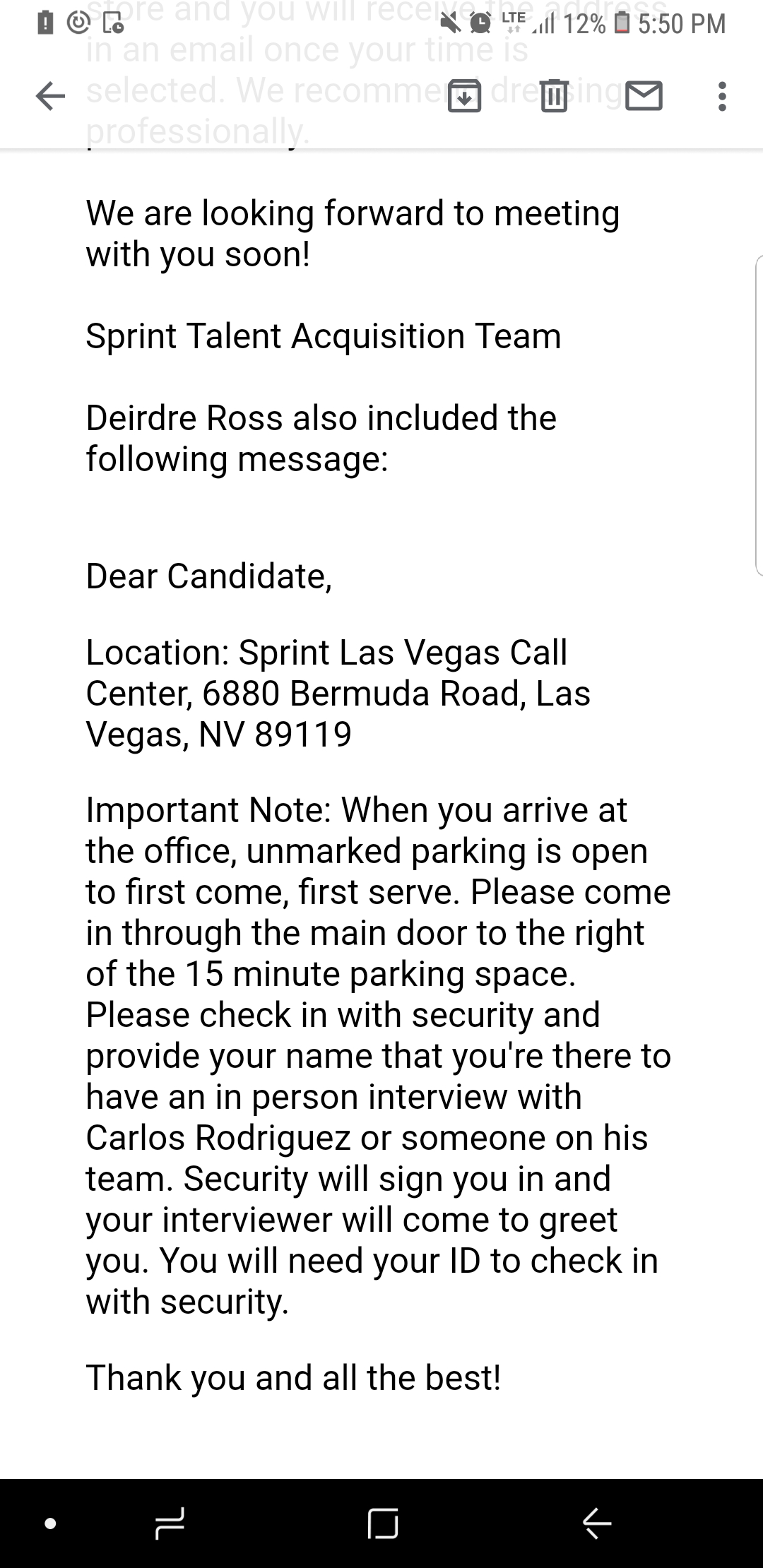Viewport: 763px width, 1568px height.
Task: Archive this email
Action: coord(464,96)
